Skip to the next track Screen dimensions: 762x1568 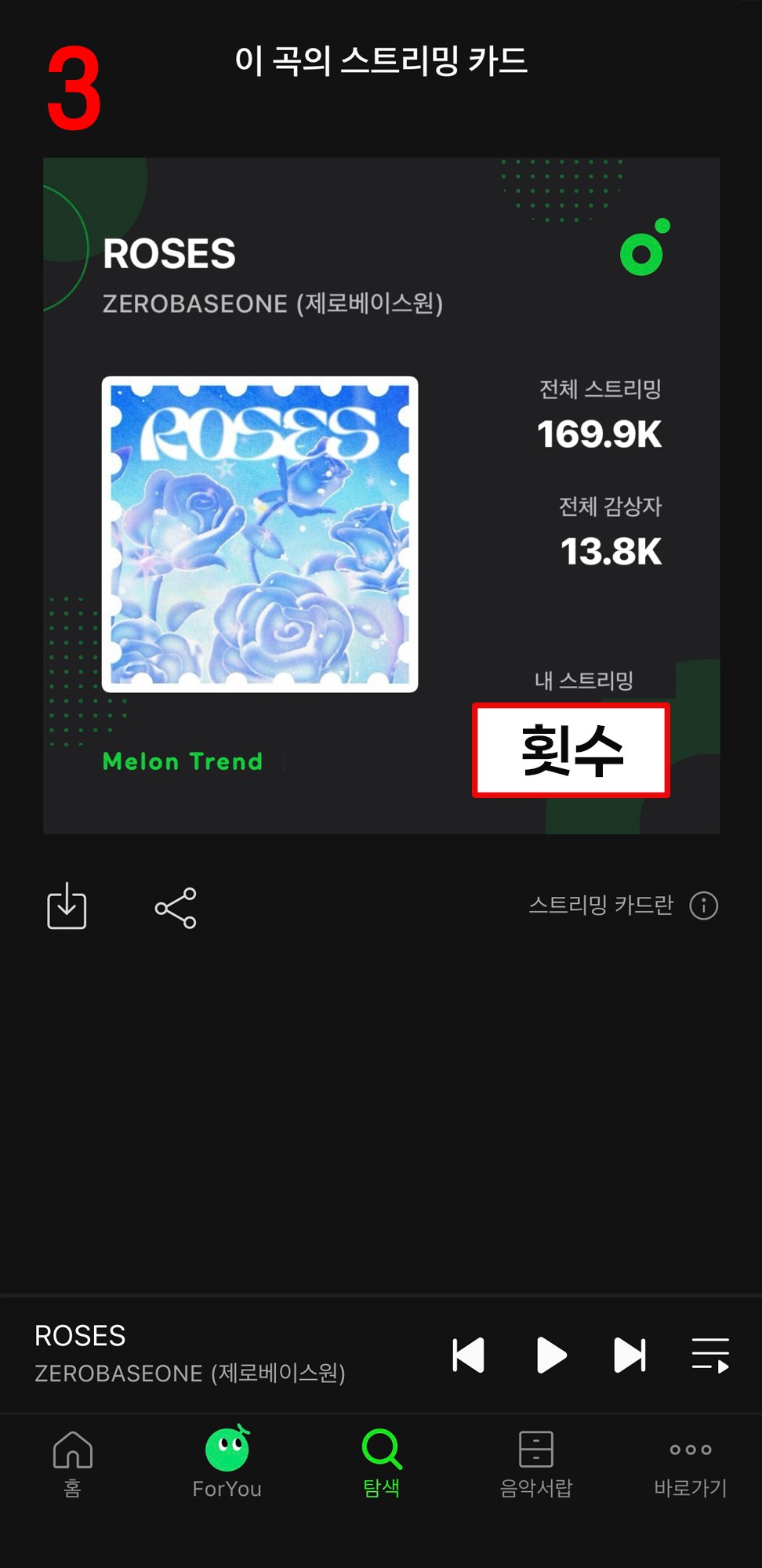630,1356
